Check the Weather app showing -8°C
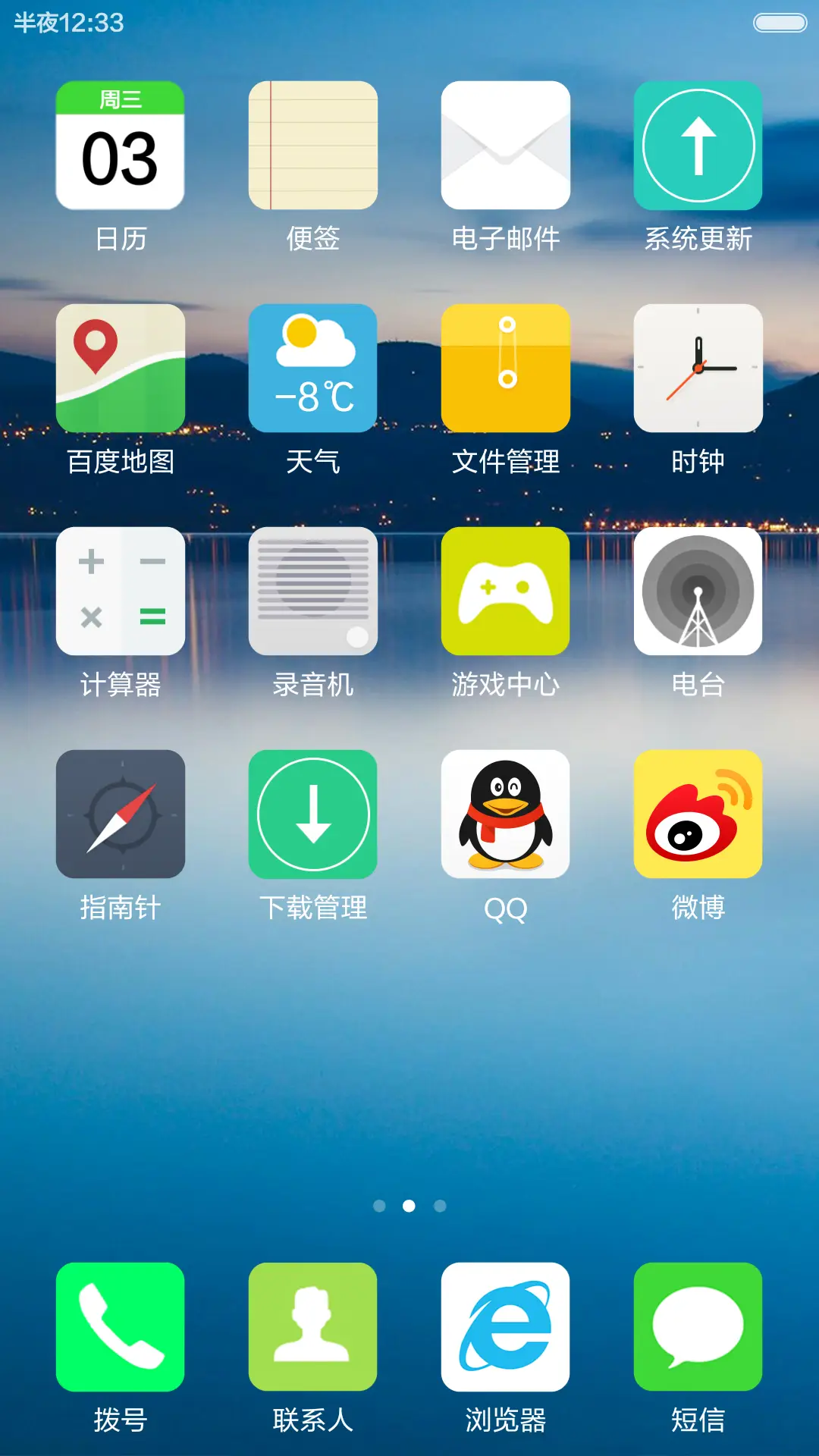This screenshot has width=819, height=1456. 312,369
